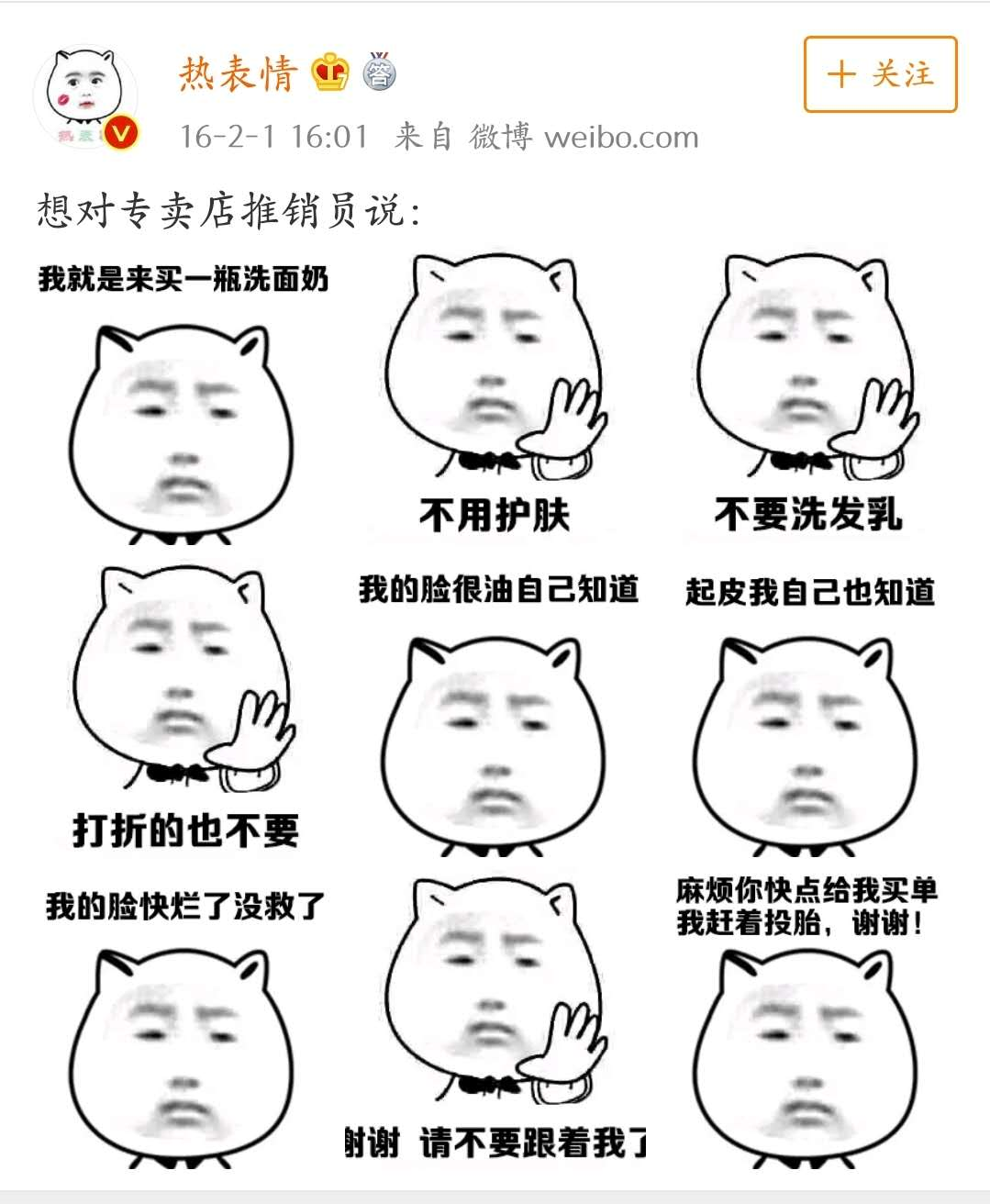Open the 不要洗发乳 picture

tap(806, 395)
